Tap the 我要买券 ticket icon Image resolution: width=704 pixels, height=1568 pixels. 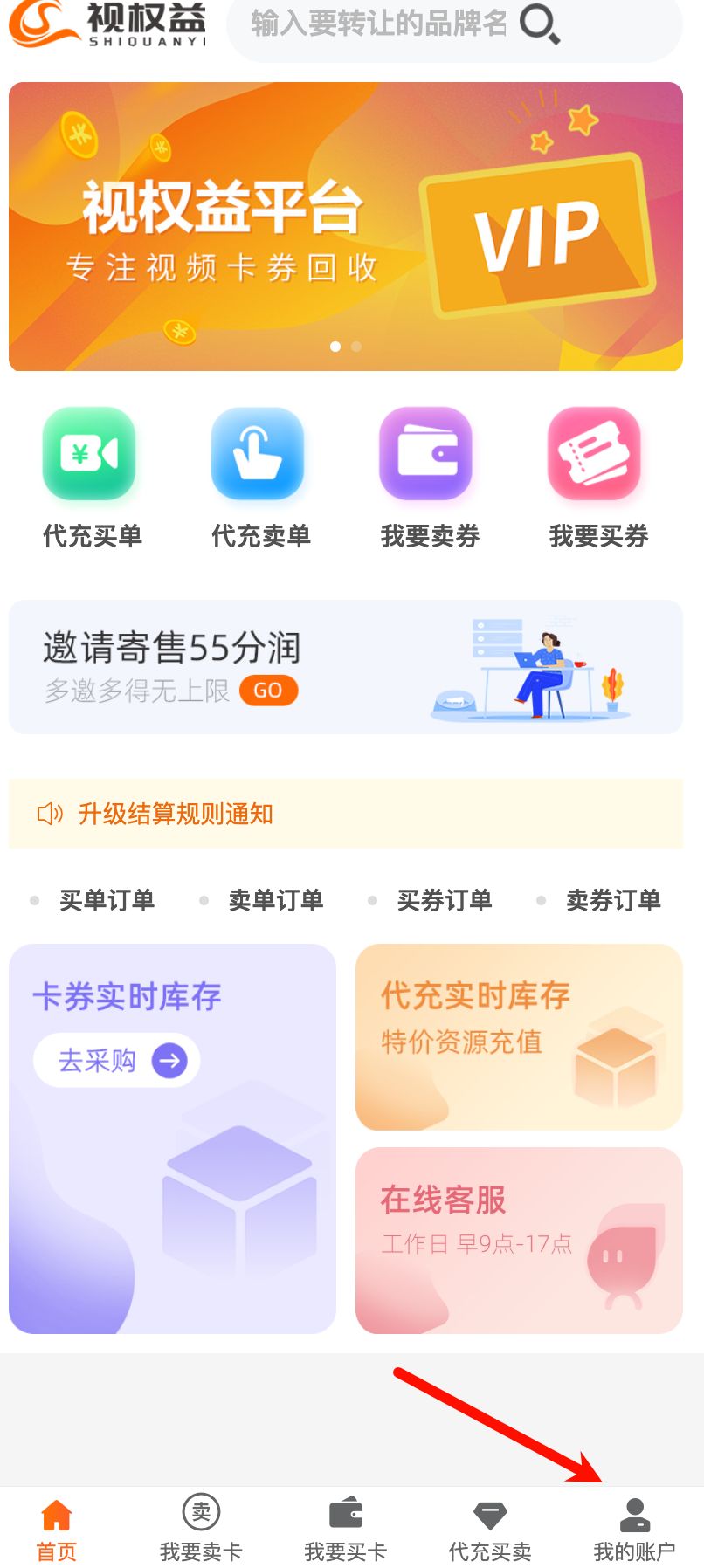(x=597, y=454)
